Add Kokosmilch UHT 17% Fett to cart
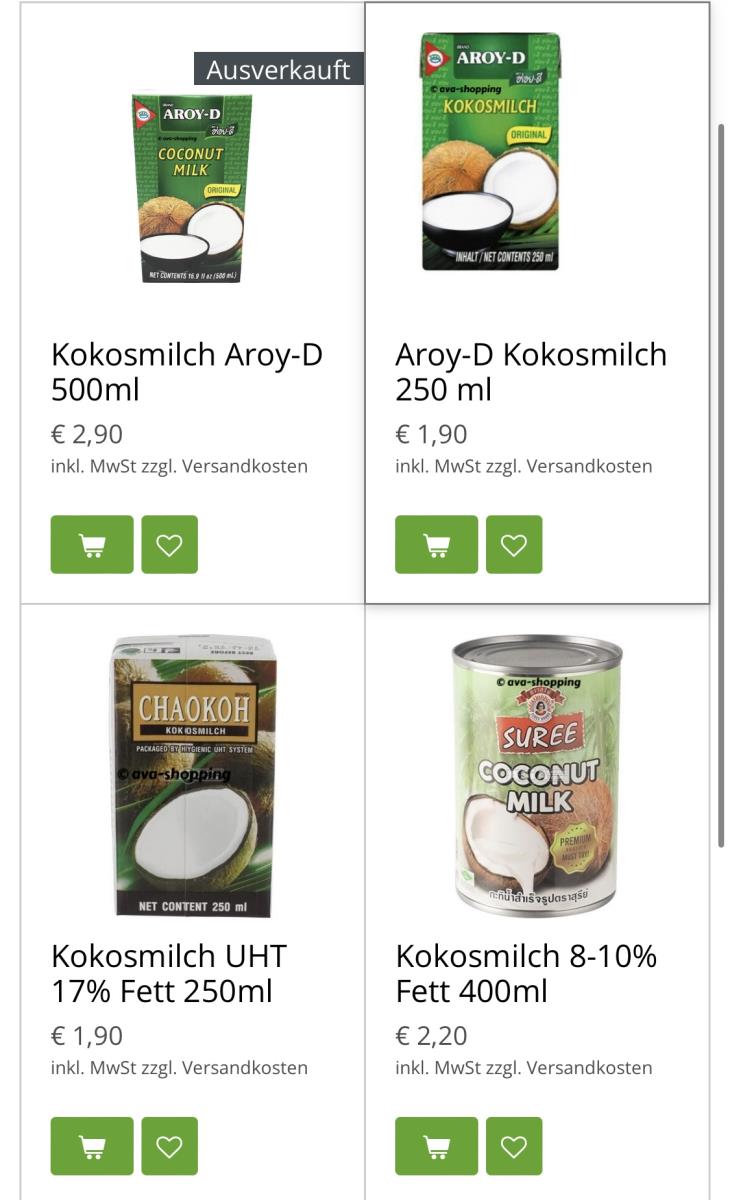 pos(92,1146)
